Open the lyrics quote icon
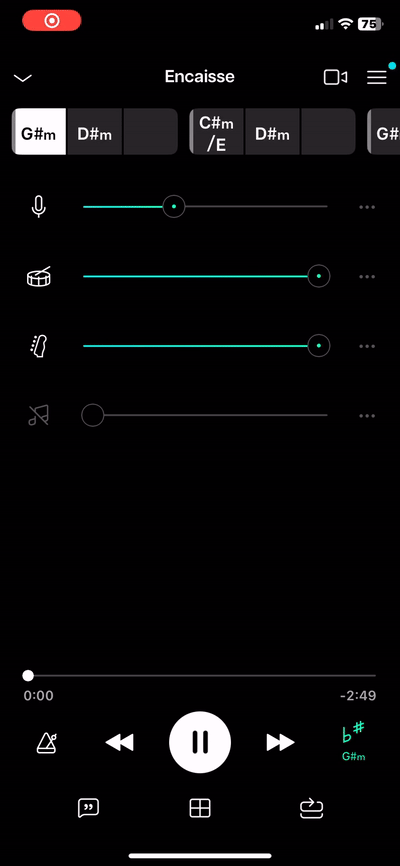Viewport: 400px width, 866px height. click(x=88, y=809)
